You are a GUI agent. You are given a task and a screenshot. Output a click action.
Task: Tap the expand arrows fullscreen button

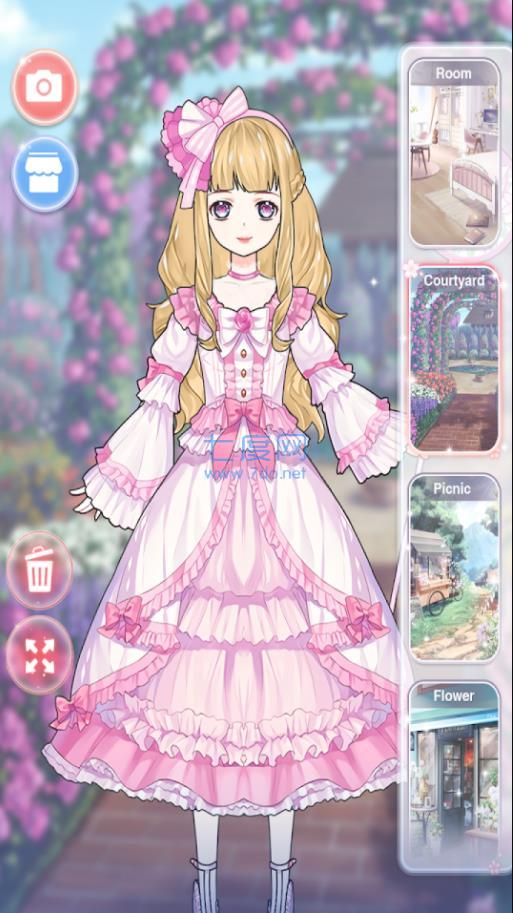pyautogui.click(x=40, y=656)
